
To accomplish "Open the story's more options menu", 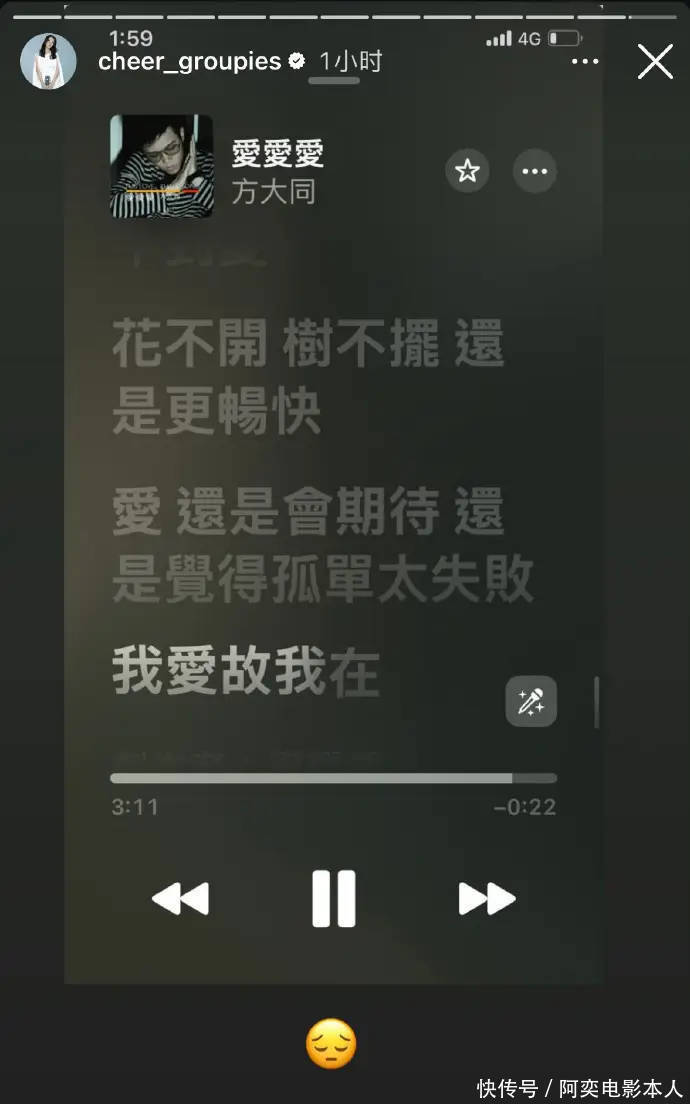I will pyautogui.click(x=585, y=62).
